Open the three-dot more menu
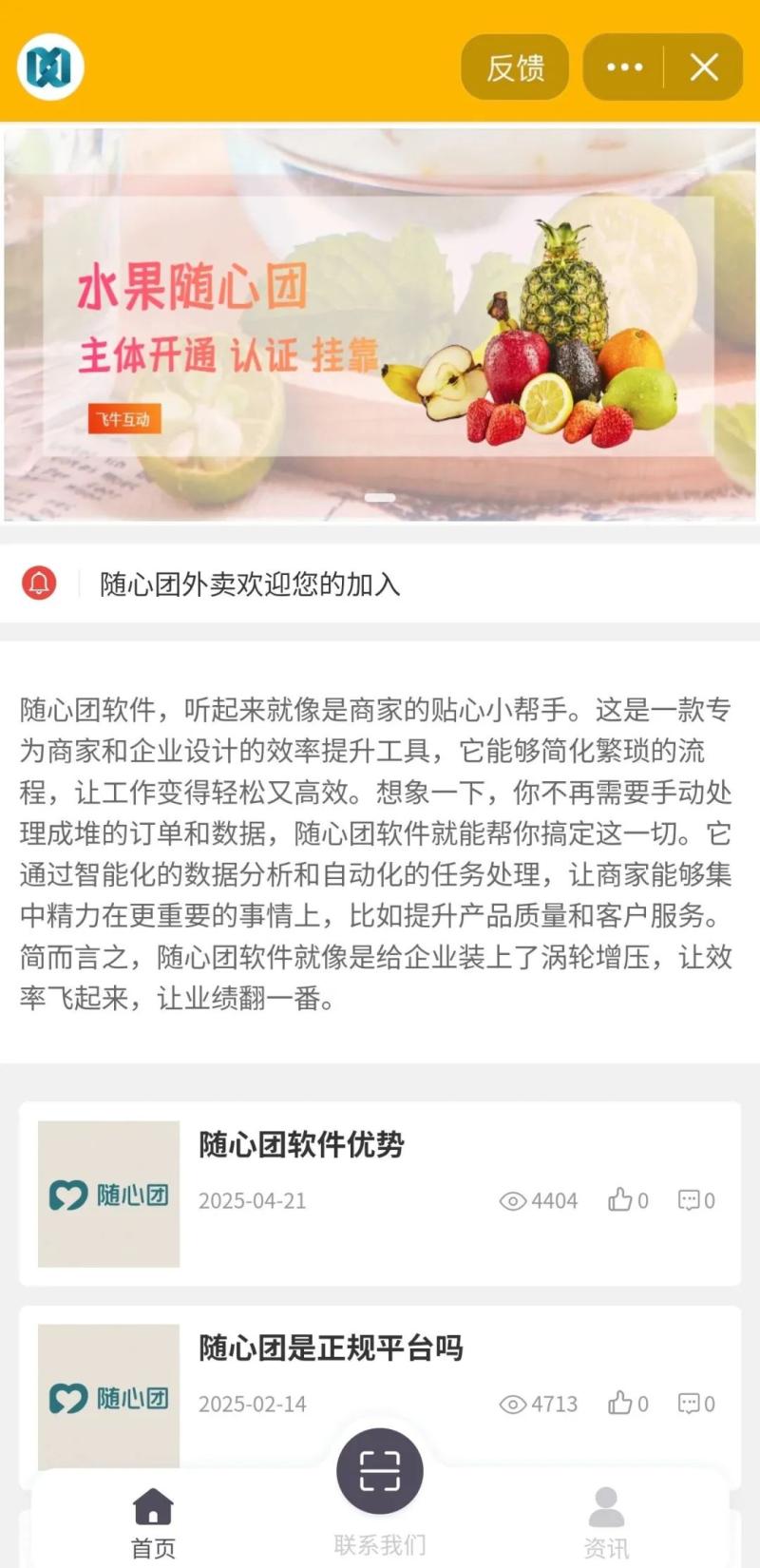 tap(624, 67)
